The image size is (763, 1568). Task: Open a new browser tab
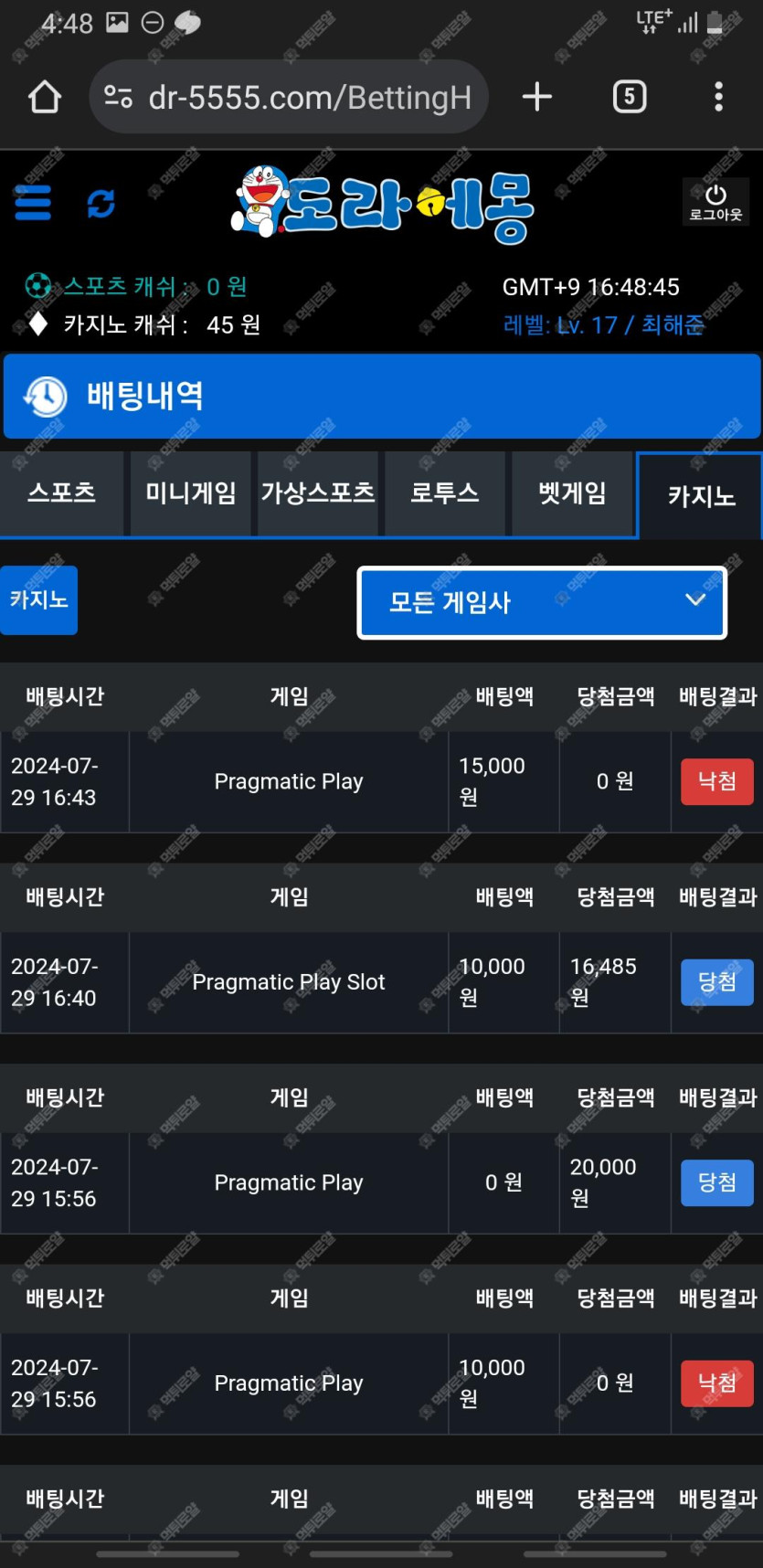point(537,97)
